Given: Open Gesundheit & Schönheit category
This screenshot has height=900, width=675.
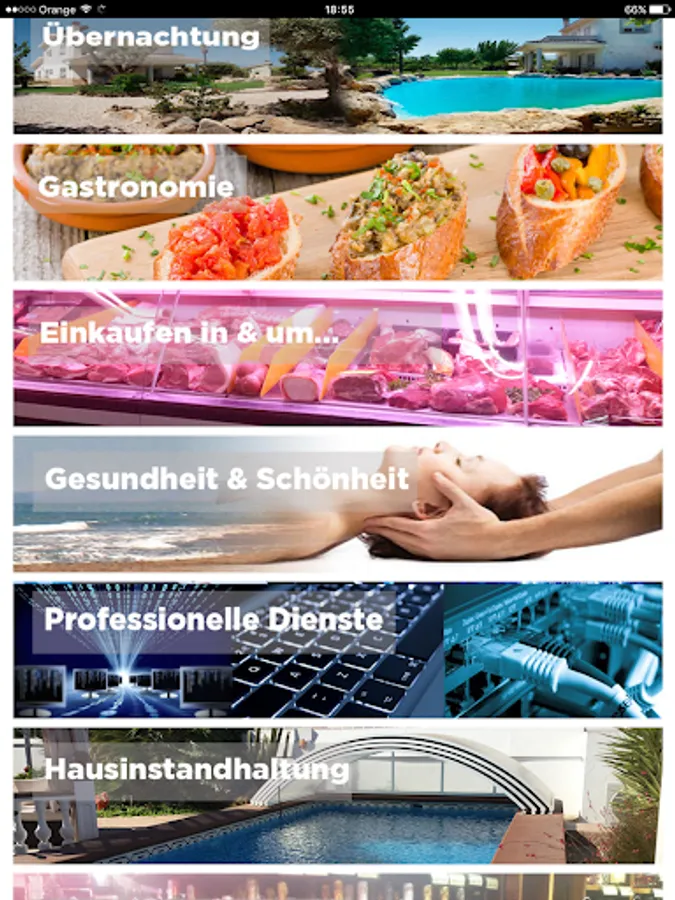Looking at the screenshot, I should [x=337, y=503].
